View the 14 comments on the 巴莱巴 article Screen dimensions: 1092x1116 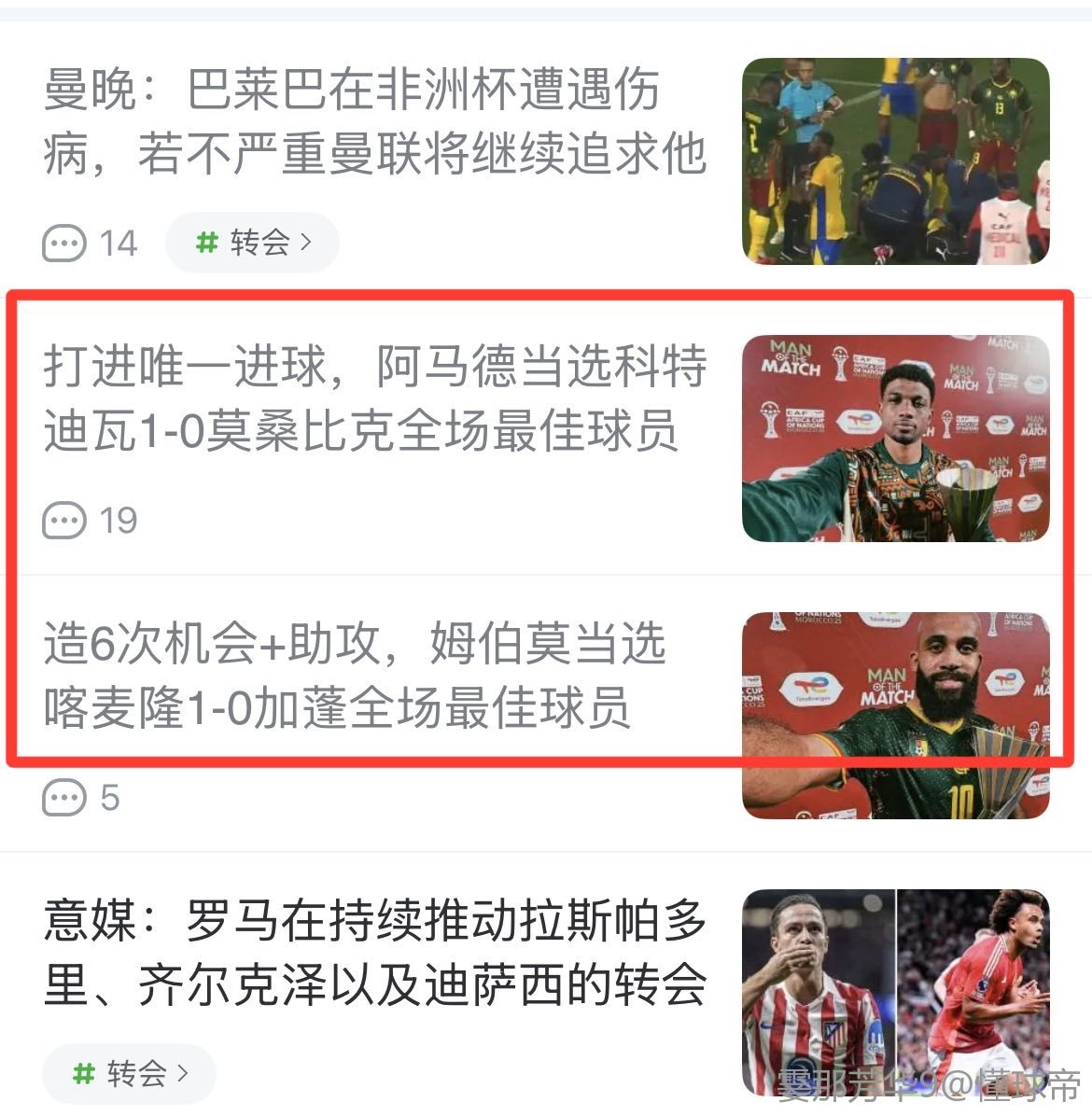click(x=91, y=244)
